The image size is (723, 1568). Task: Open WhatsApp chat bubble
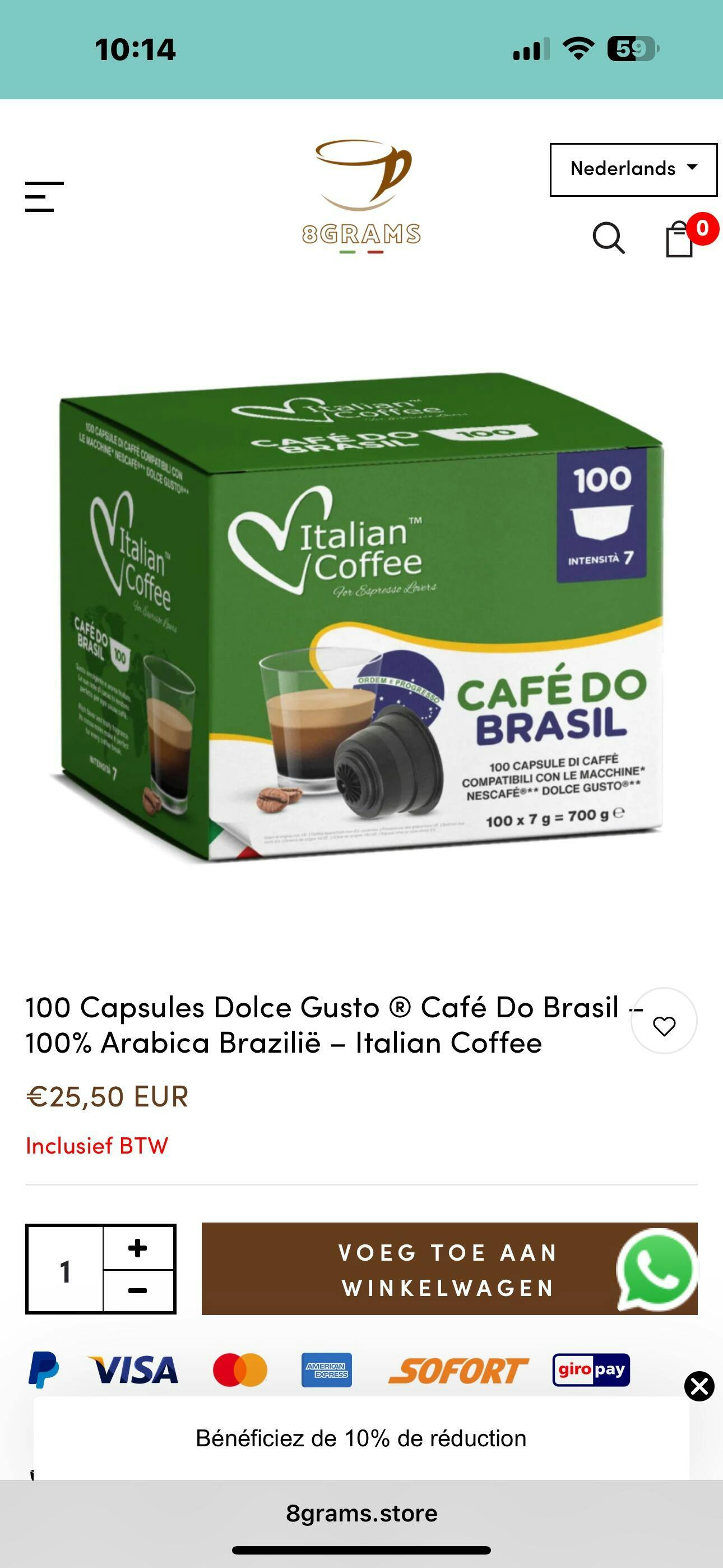click(x=657, y=1269)
